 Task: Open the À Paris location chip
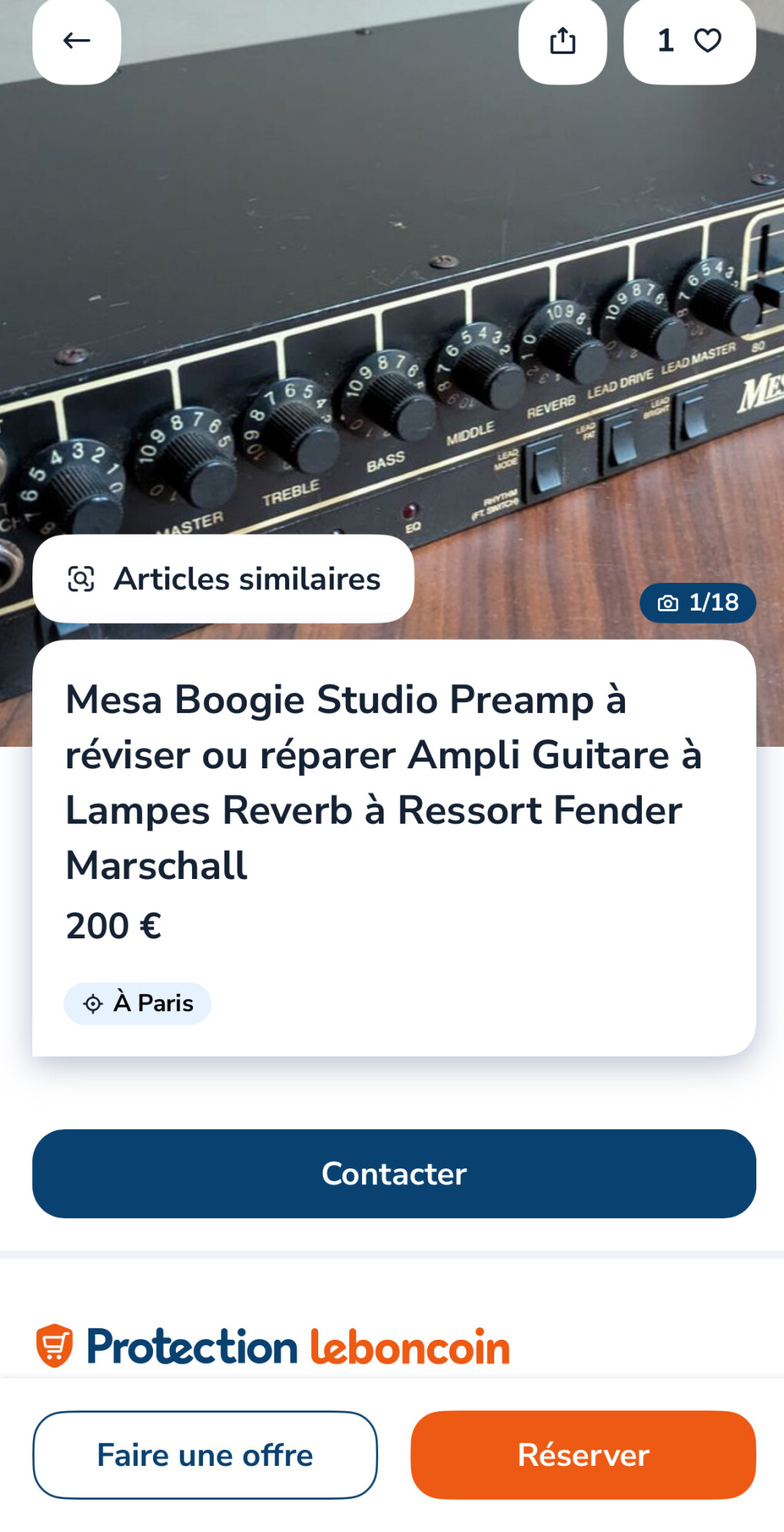coord(138,1004)
